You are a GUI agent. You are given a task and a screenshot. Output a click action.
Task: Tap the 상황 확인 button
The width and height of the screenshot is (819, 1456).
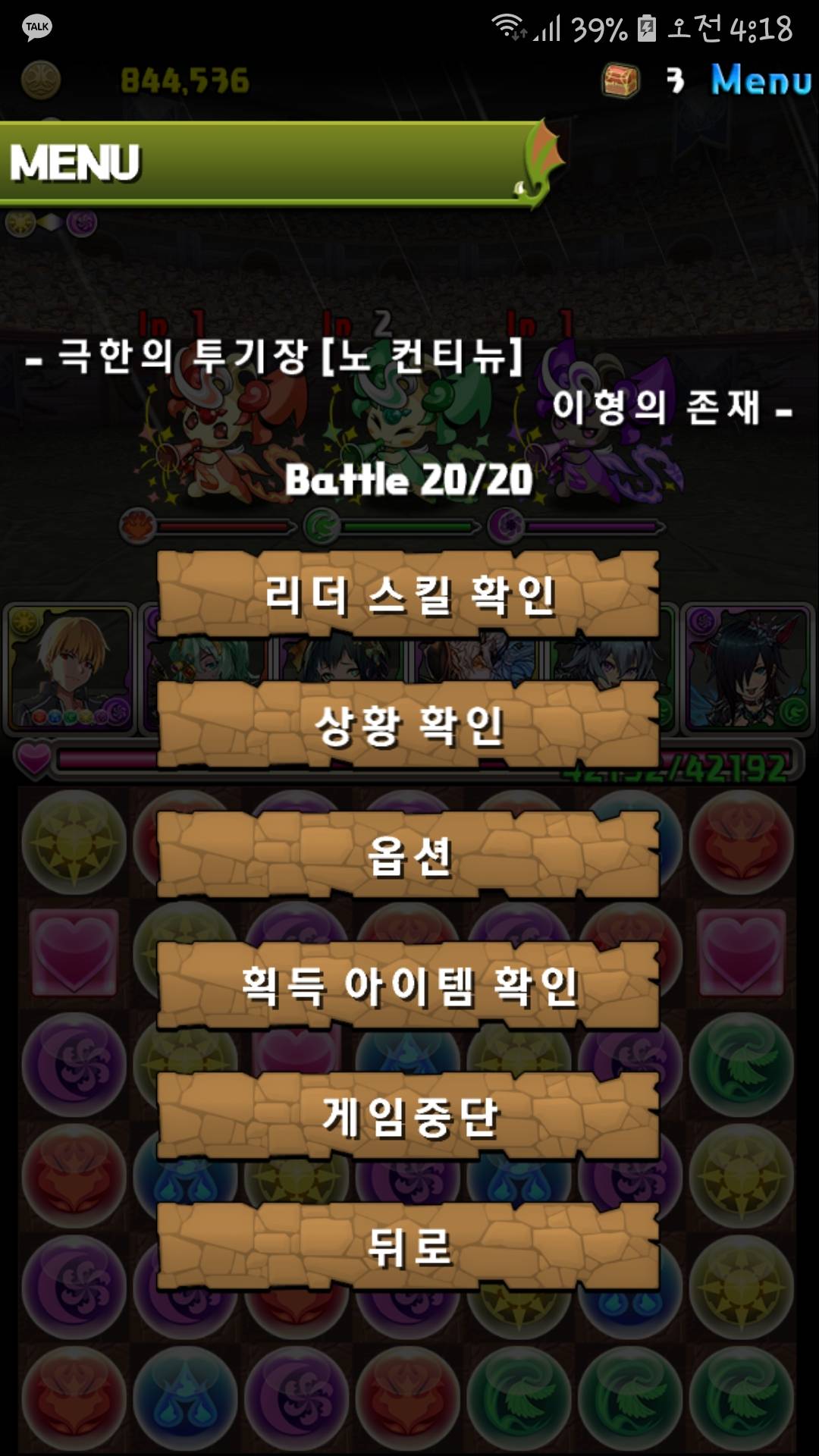(408, 725)
